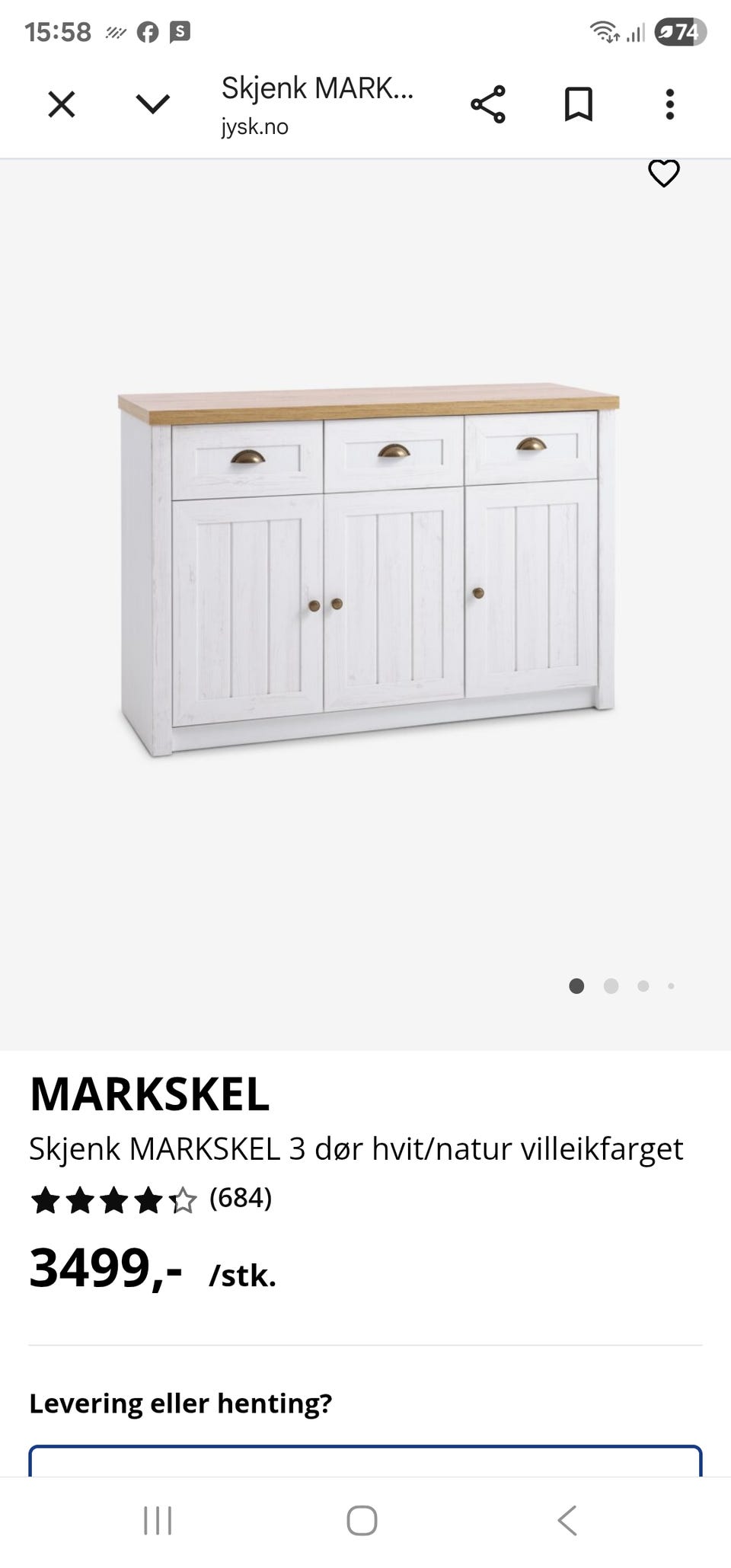Open the browser overflow menu

pyautogui.click(x=670, y=104)
